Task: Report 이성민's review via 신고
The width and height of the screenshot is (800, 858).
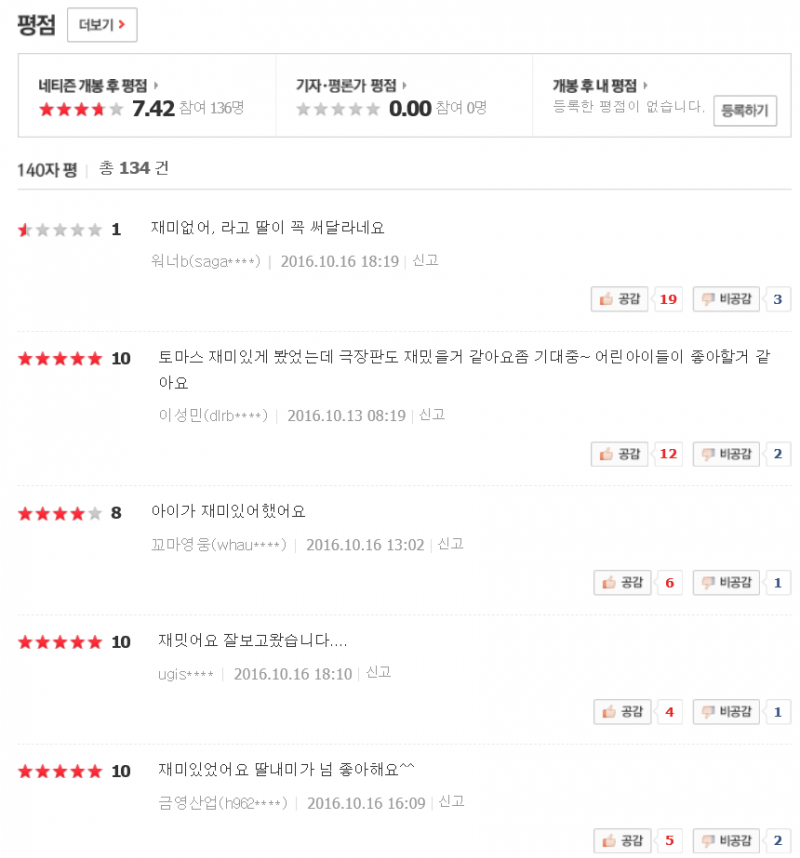Action: [x=432, y=414]
